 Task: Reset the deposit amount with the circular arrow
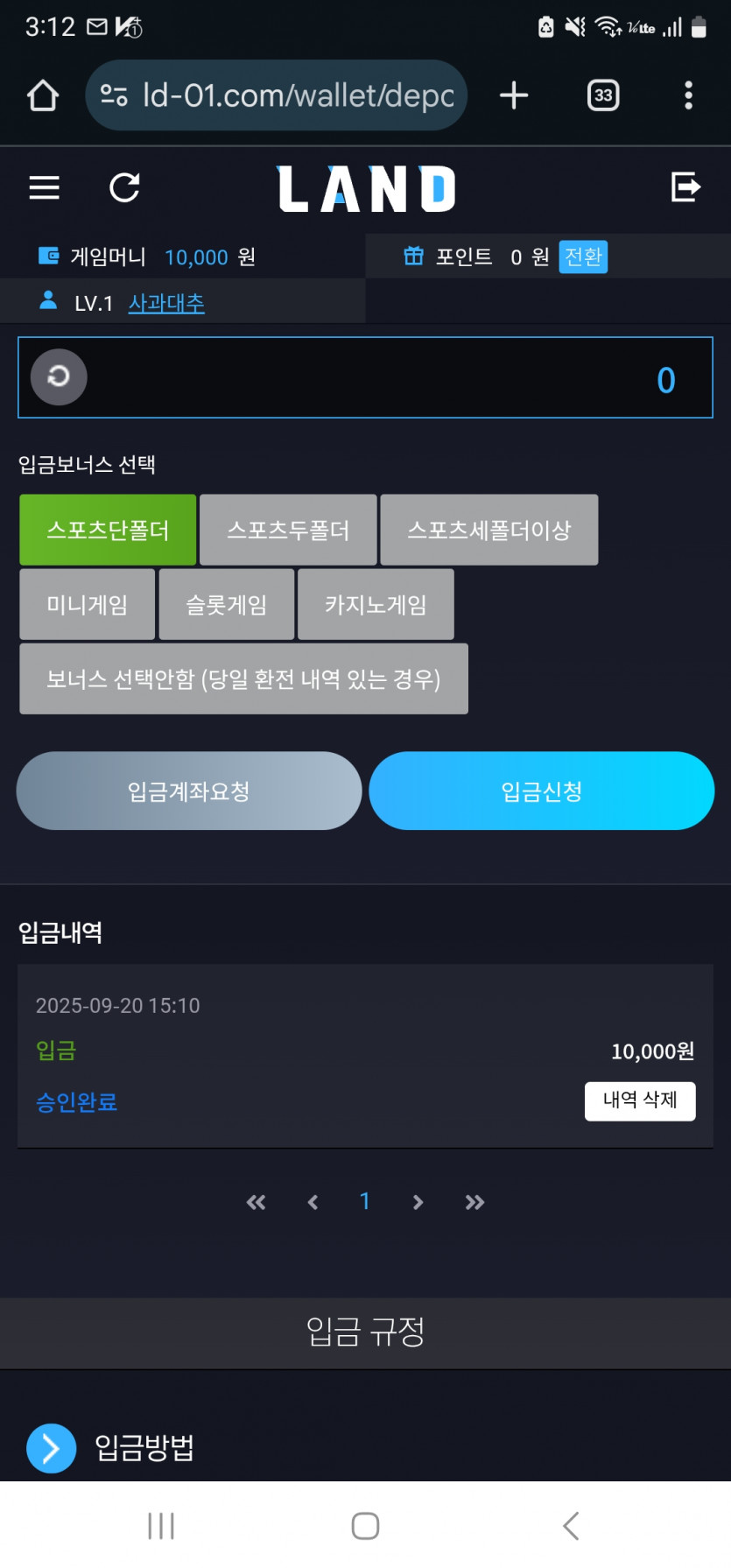59,377
